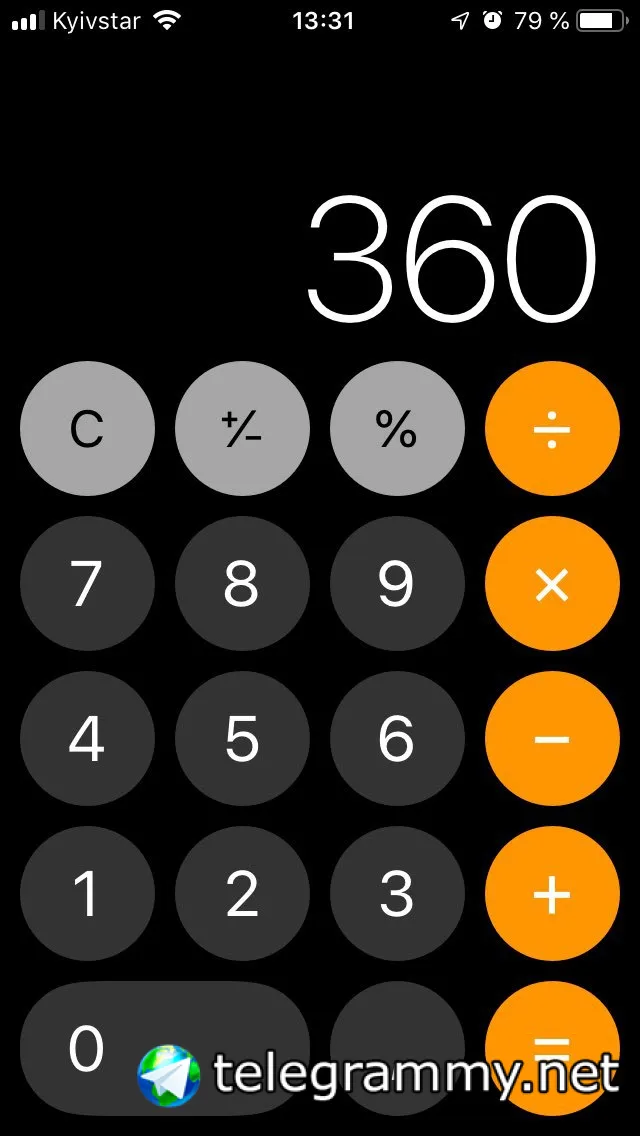Enter digit 6

point(397,739)
